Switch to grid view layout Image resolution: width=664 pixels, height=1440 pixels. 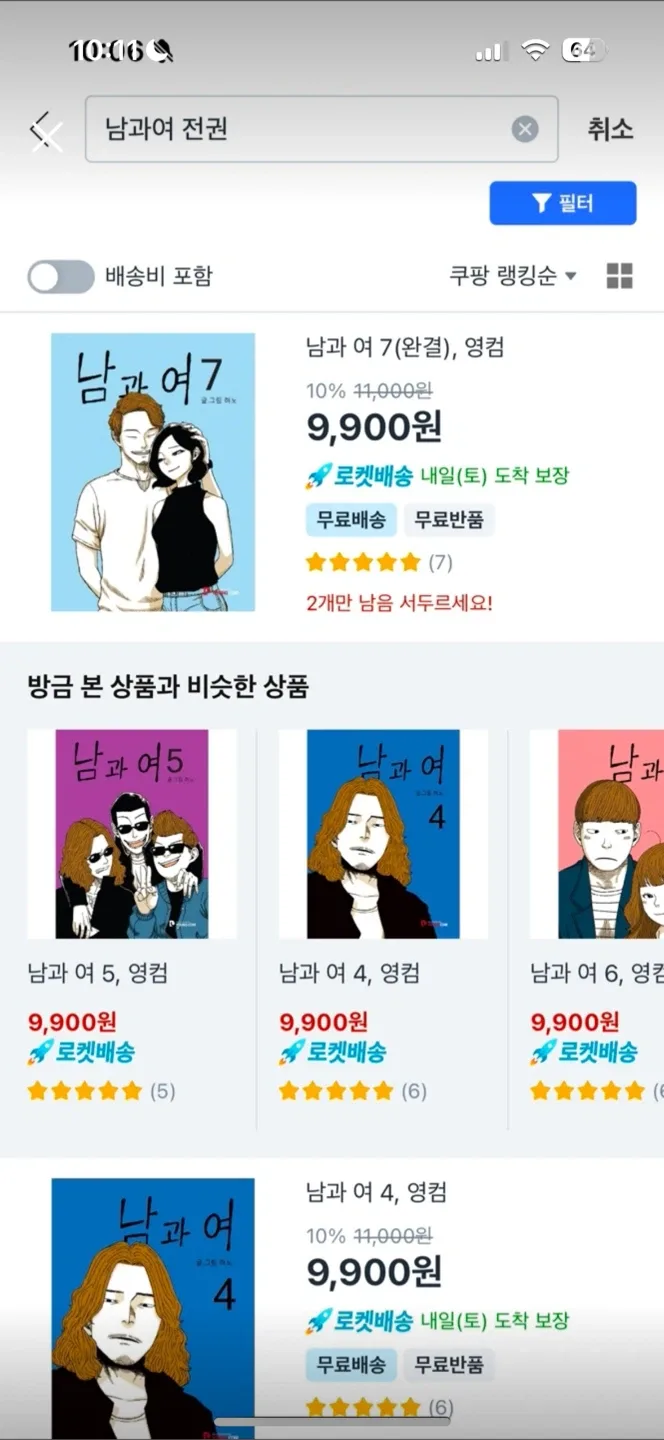coord(620,277)
